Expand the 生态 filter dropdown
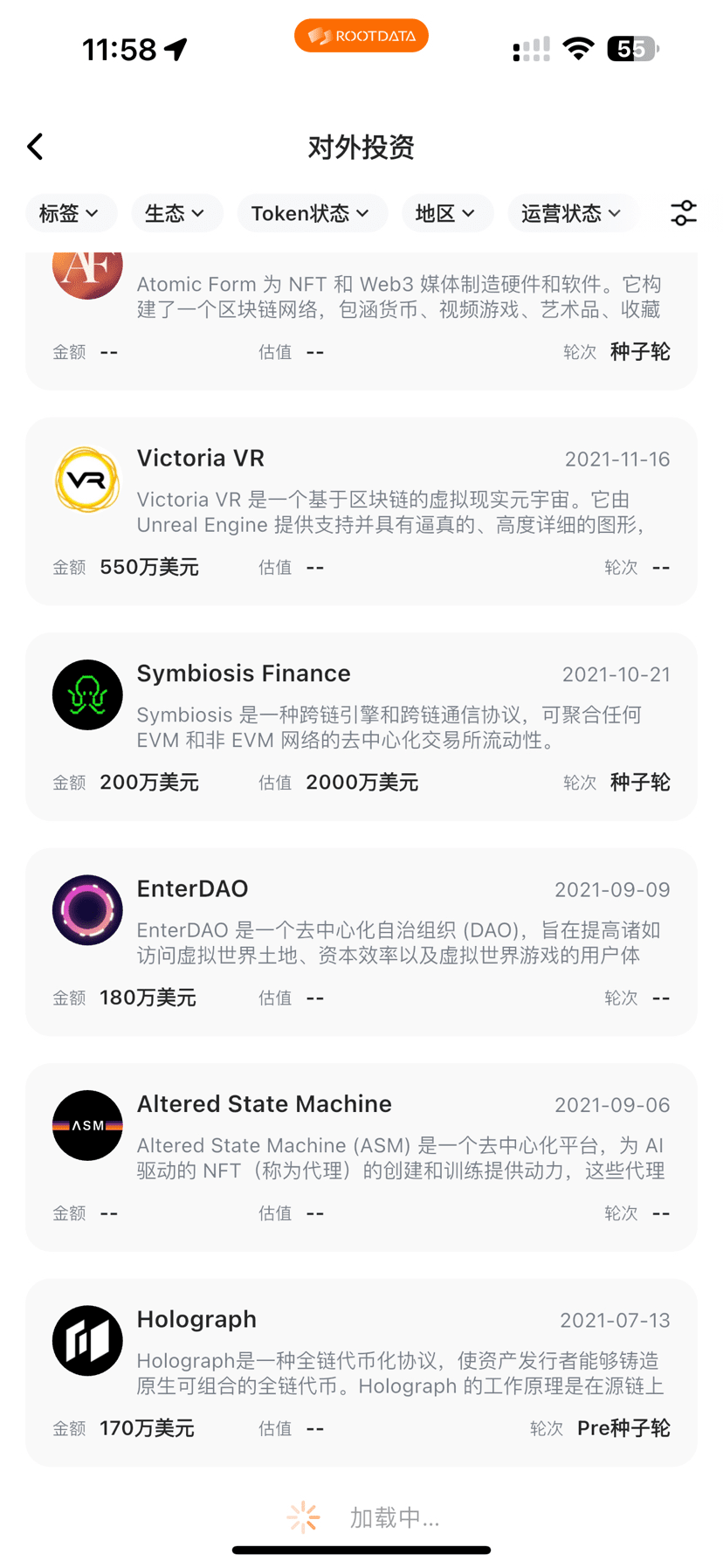Screen dimensions: 723x1568 click(x=175, y=213)
